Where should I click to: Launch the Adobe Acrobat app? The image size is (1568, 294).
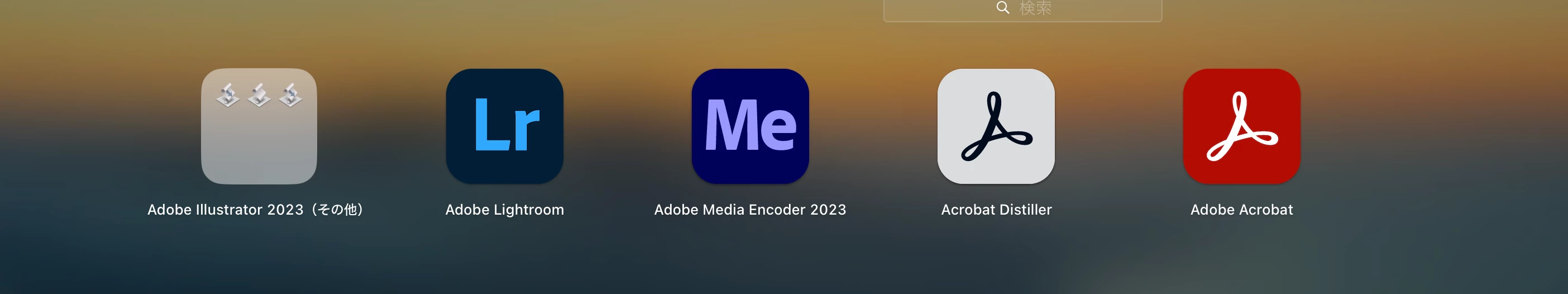coord(1241,126)
